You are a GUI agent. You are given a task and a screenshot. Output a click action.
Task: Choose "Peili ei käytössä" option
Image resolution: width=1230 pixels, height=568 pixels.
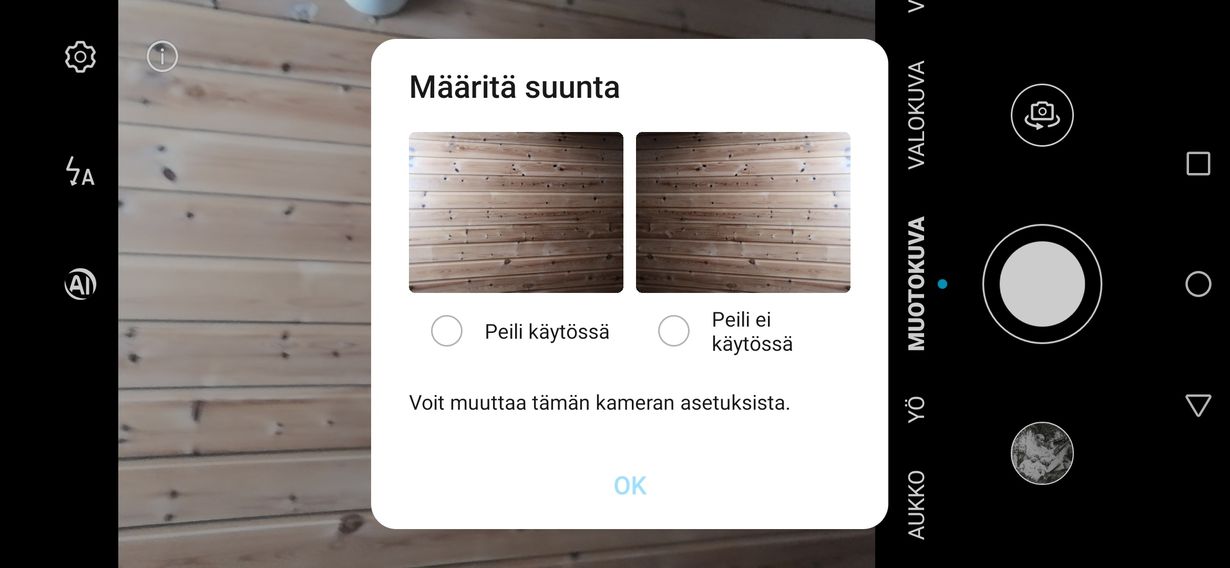pyautogui.click(x=674, y=331)
